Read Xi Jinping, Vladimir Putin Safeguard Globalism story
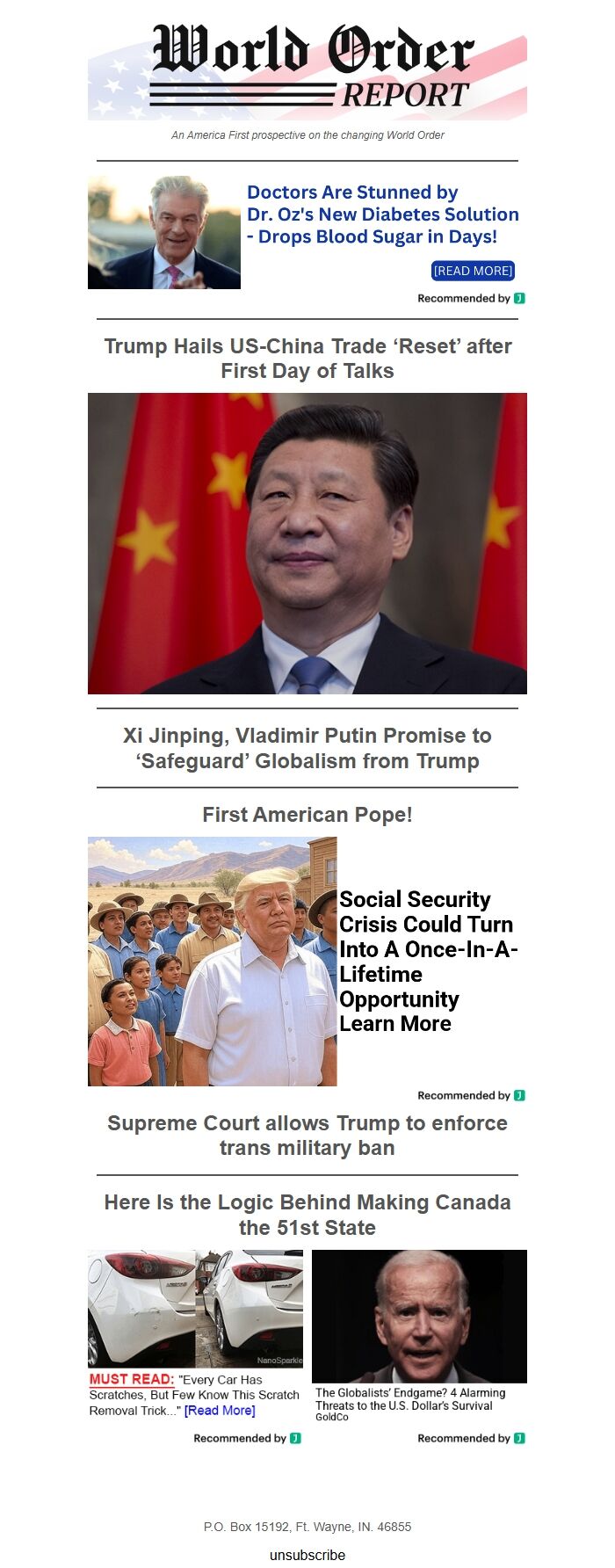Viewport: 615px width, 1568px height. click(x=307, y=748)
